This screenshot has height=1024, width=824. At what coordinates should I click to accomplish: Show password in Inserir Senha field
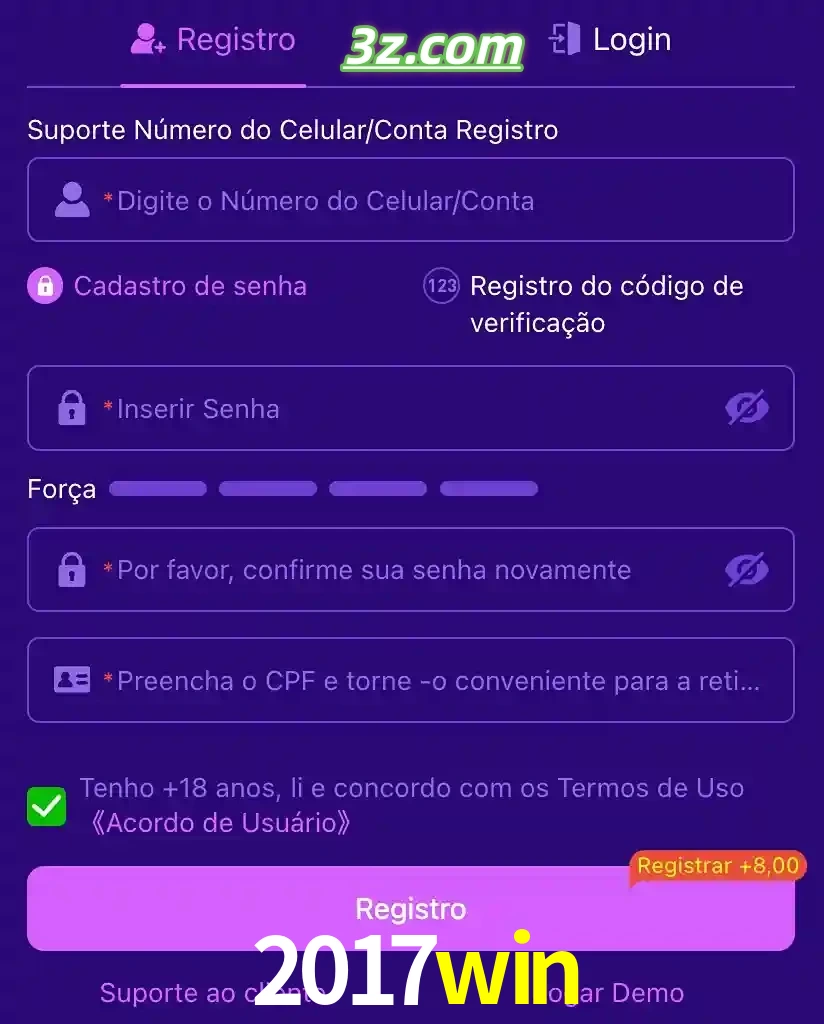746,408
